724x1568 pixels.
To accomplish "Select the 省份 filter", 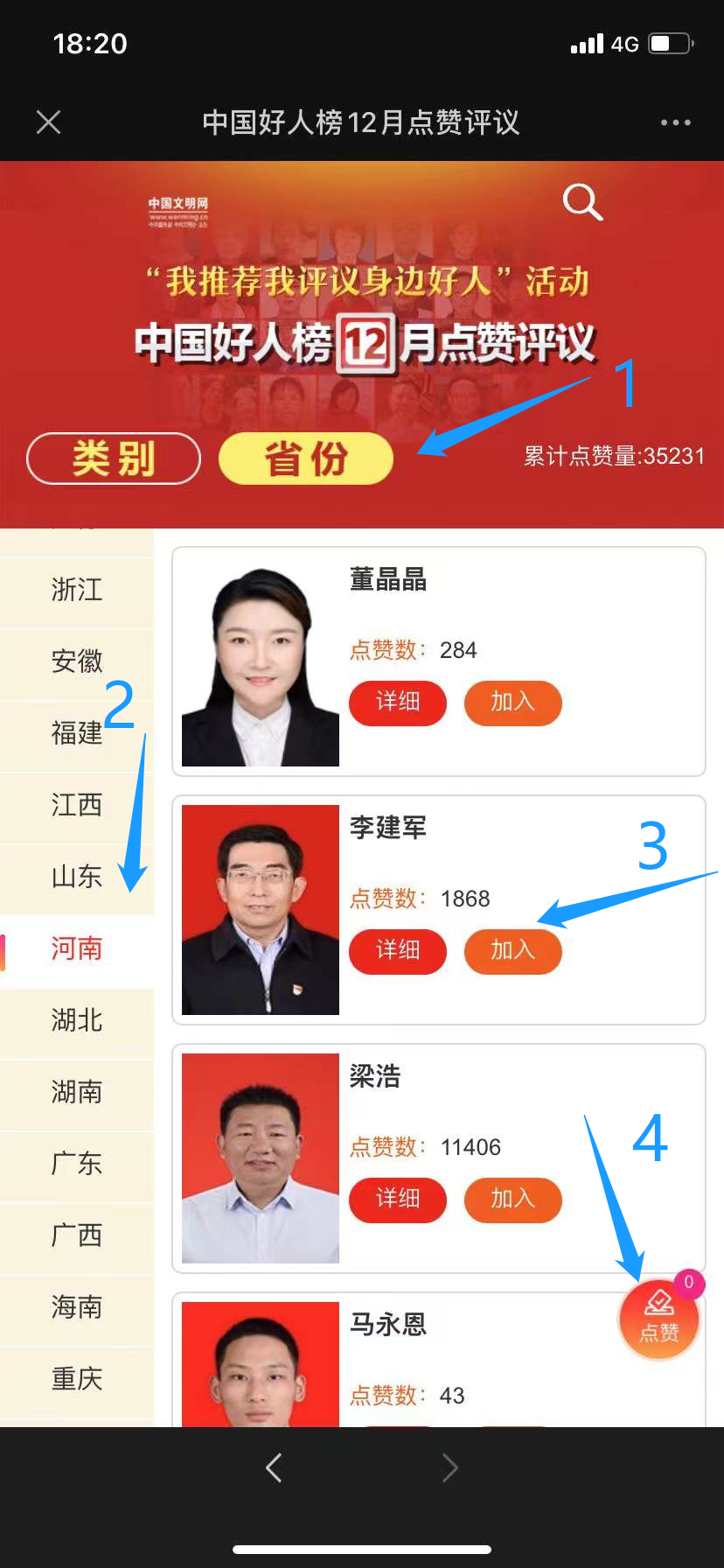I will point(306,458).
